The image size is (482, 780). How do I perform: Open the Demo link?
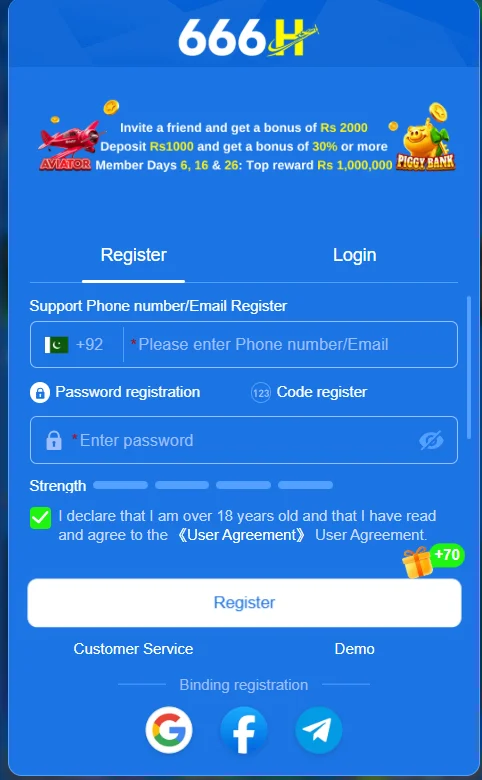tap(354, 649)
